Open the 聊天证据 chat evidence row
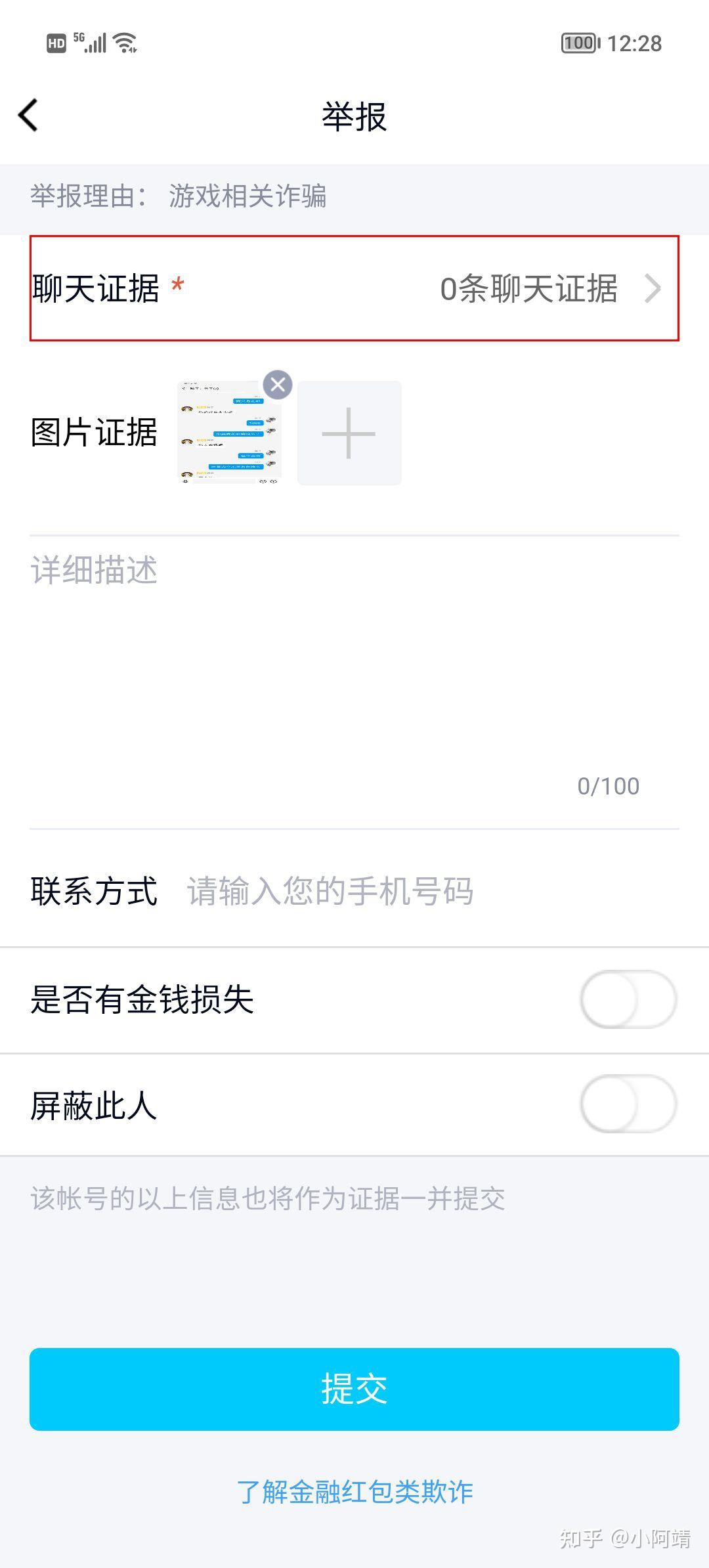 coord(354,288)
